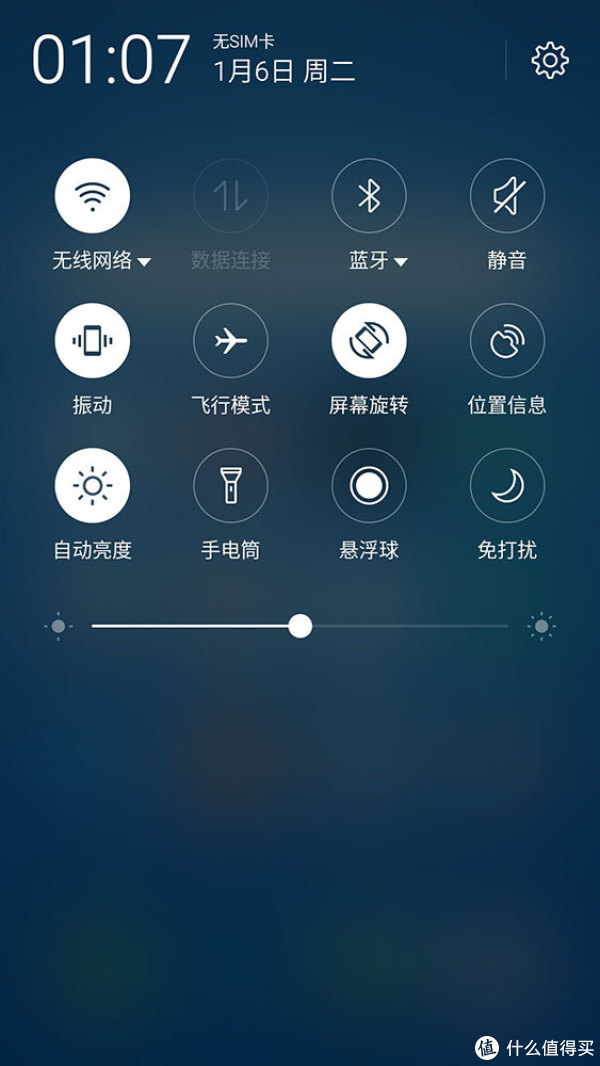
Task: Turn on 免打扰 do not disturb
Action: tap(507, 485)
